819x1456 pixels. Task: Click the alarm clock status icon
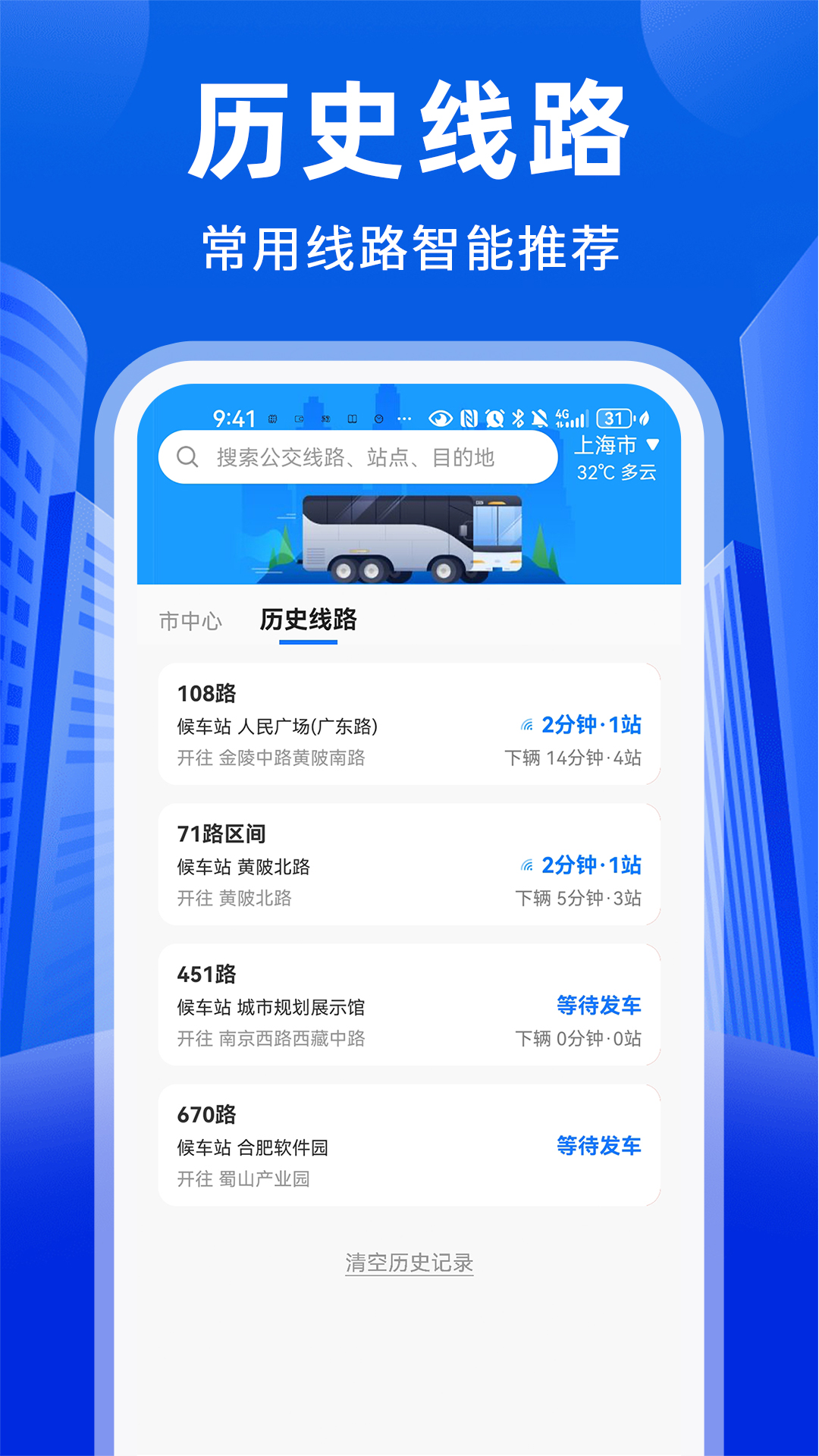pos(495,418)
